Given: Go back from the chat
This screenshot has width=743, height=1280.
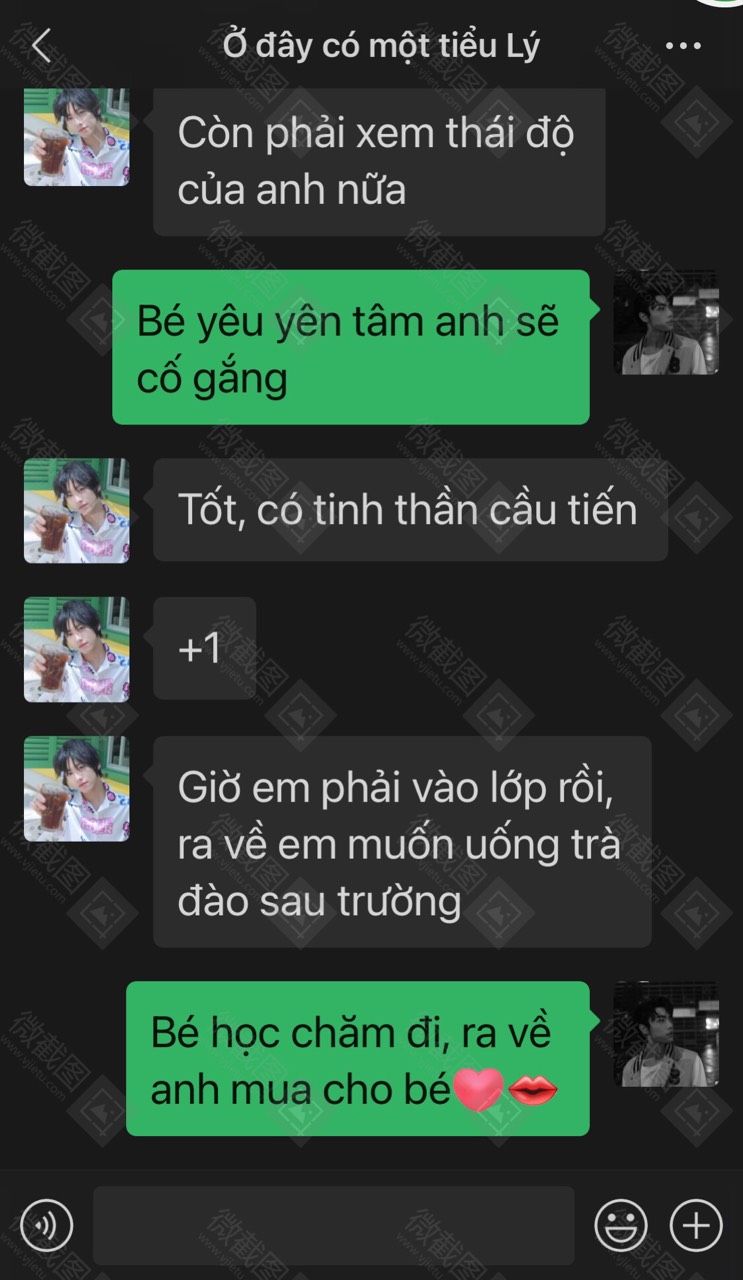Looking at the screenshot, I should coord(41,46).
